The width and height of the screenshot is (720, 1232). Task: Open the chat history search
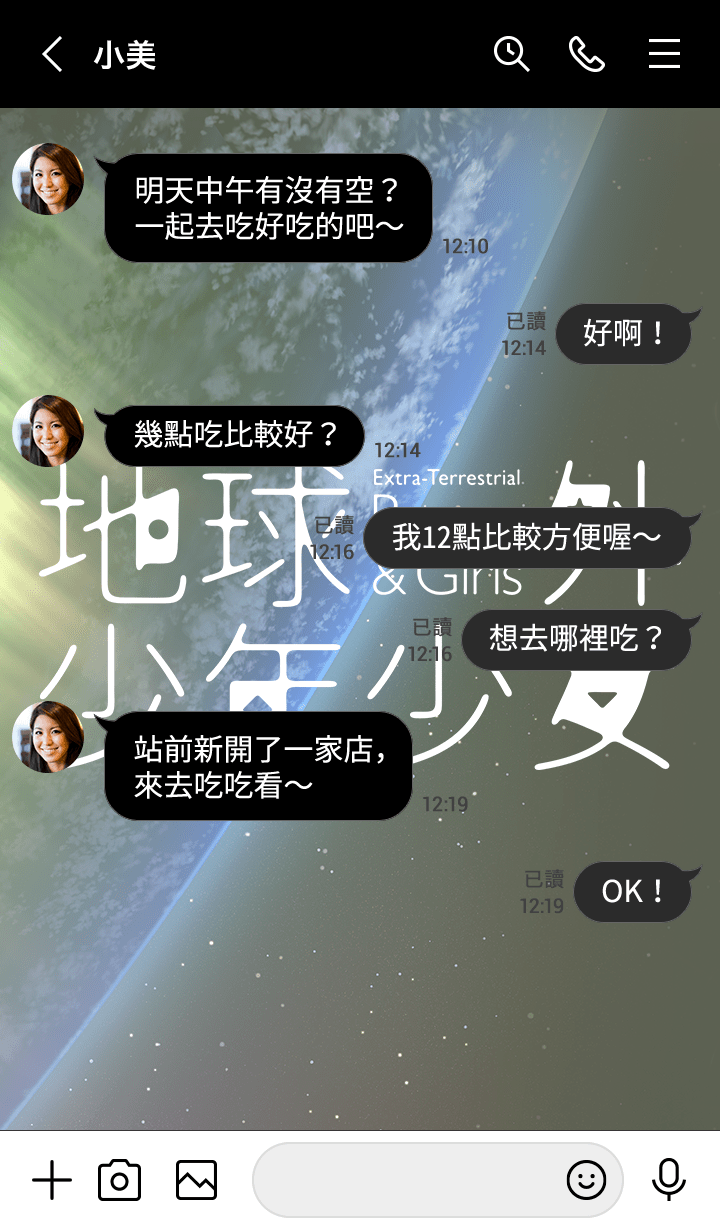click(511, 54)
